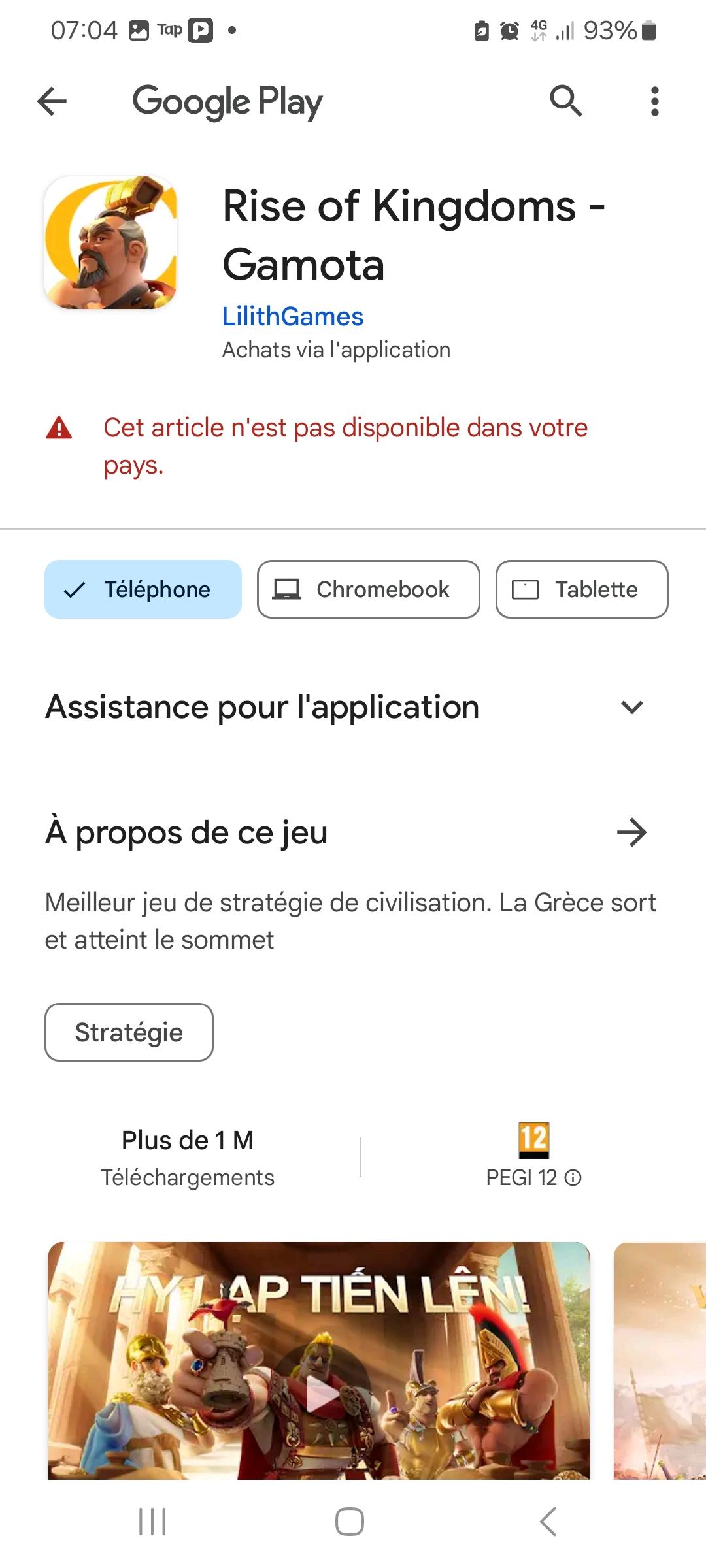Open À propos de ce jeu details
Screen dimensions: 706x1568
tap(631, 832)
